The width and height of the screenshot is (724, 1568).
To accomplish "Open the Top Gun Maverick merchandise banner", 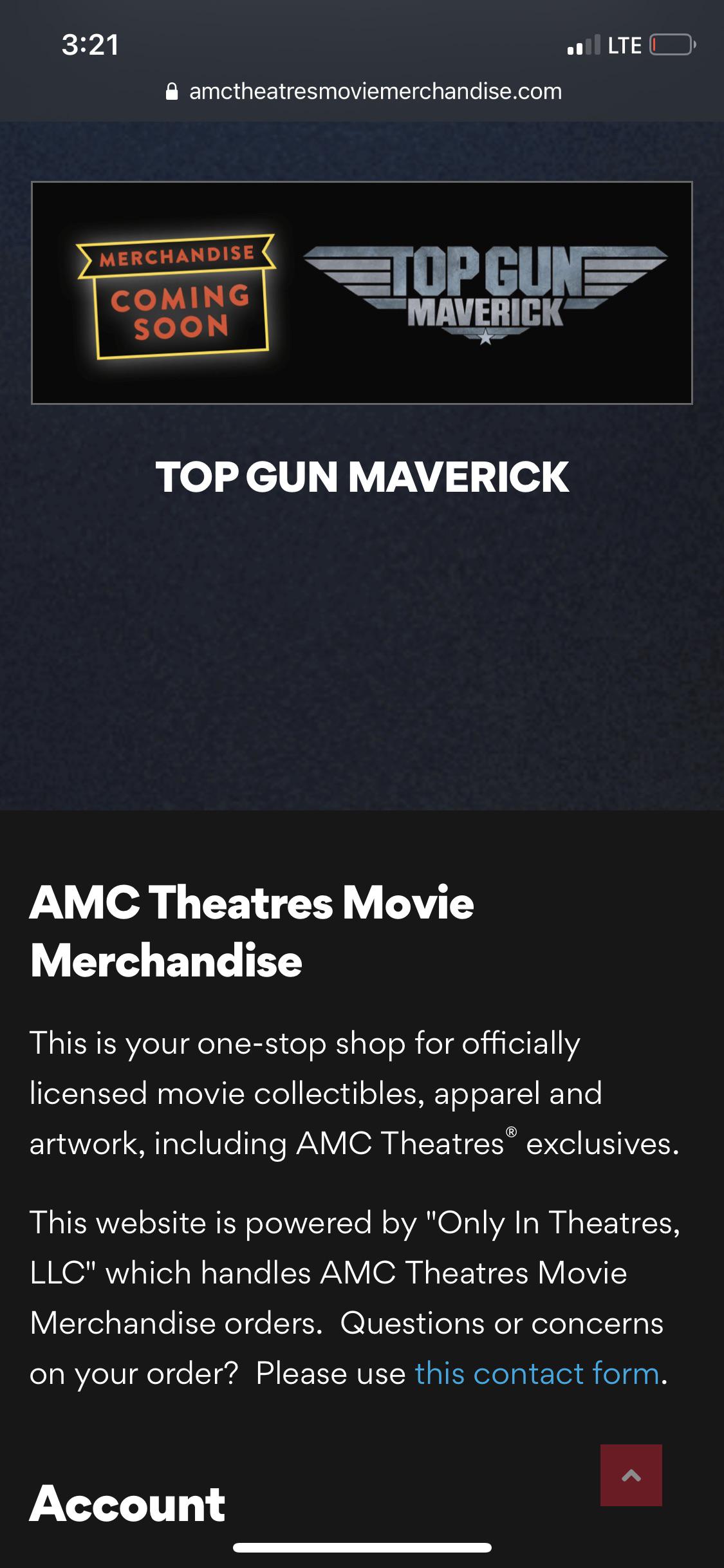I will (362, 293).
